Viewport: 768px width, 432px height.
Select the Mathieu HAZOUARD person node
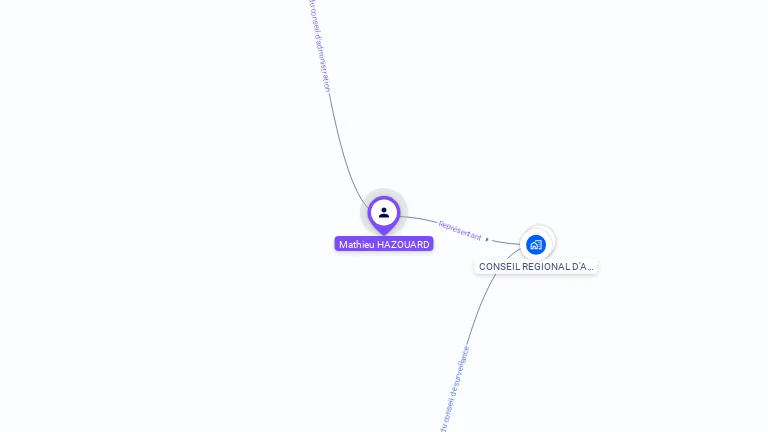(384, 213)
